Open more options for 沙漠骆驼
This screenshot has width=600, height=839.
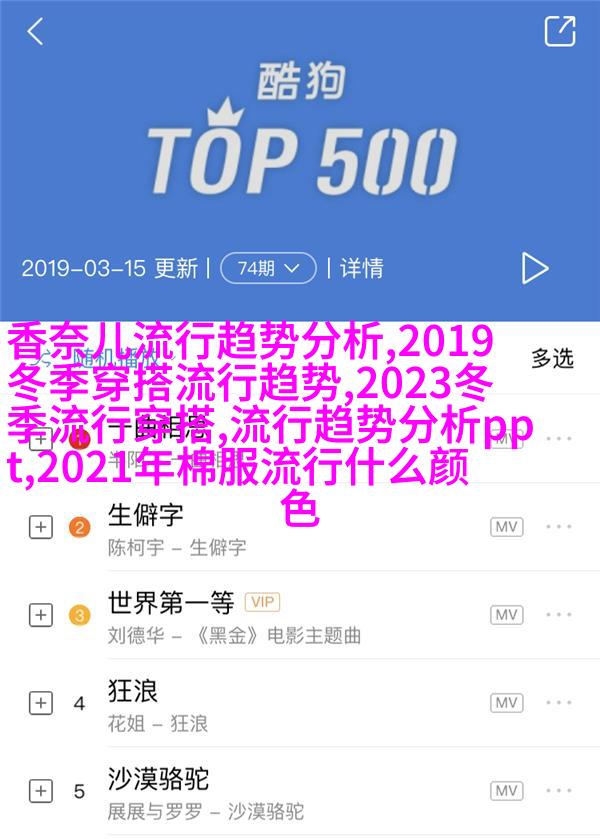560,790
